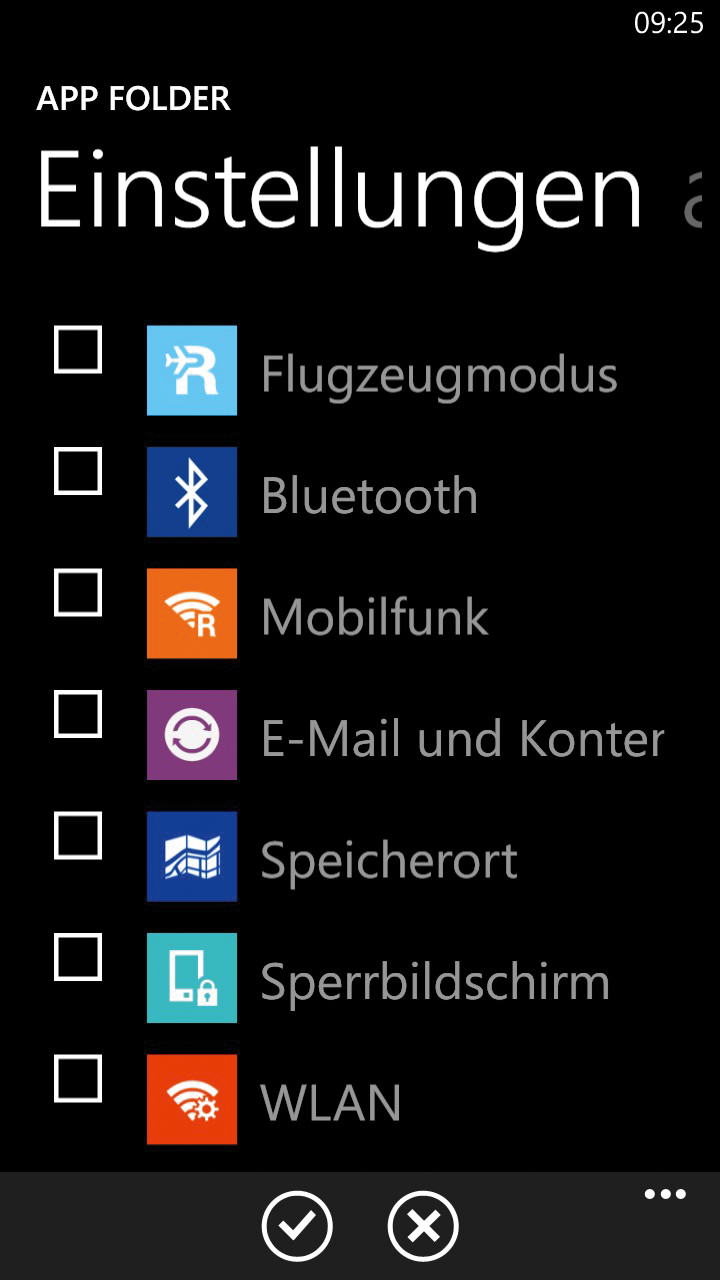Cancel using the X button
This screenshot has width=720, height=1280.
(x=423, y=1226)
